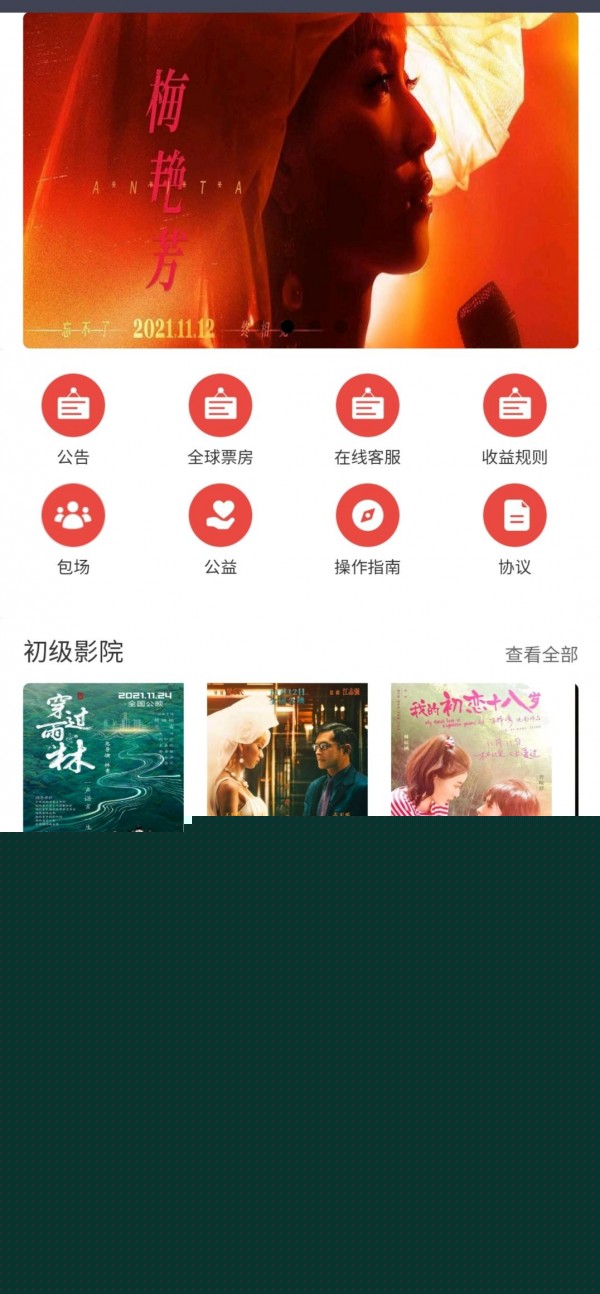Open the veiled bride movie poster card
Image resolution: width=600 pixels, height=1294 pixels.
[x=287, y=750]
